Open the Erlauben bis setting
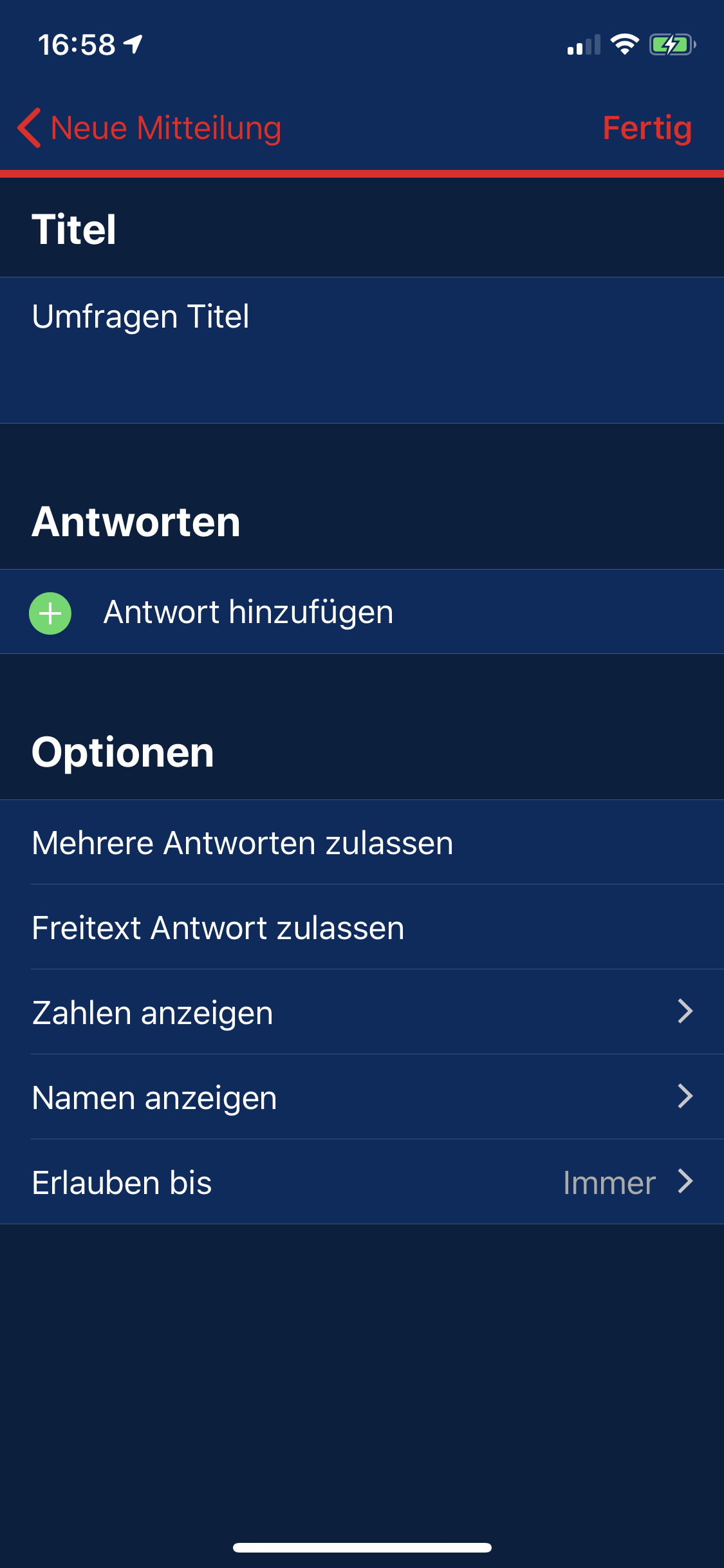The image size is (724, 1568). [362, 1182]
